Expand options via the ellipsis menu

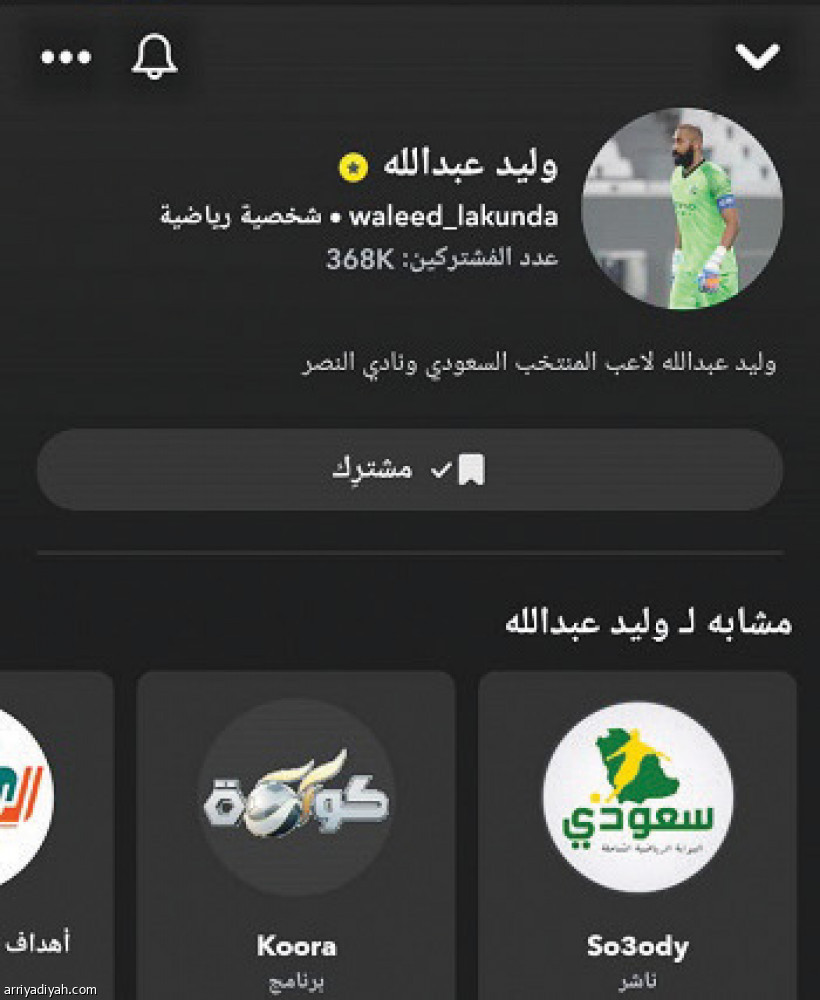pos(66,57)
